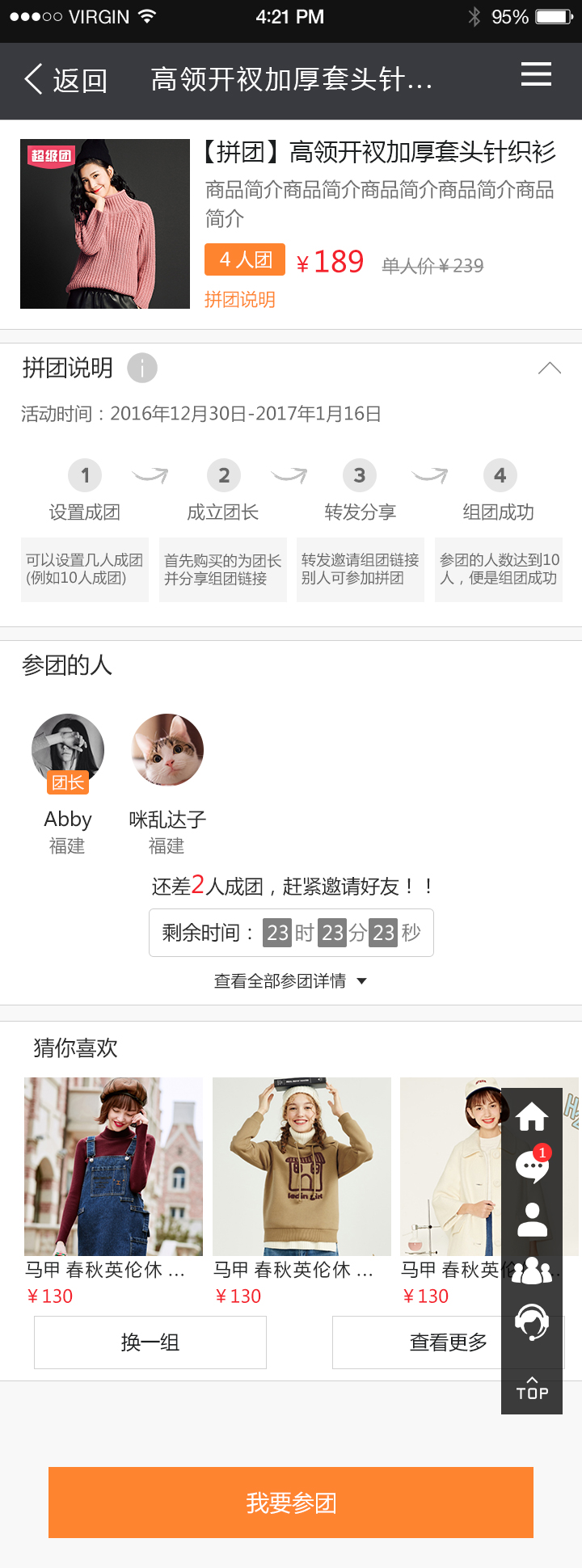Open 咪乱达子's profile avatar
Viewport: 582px width, 1568px height.
[167, 750]
